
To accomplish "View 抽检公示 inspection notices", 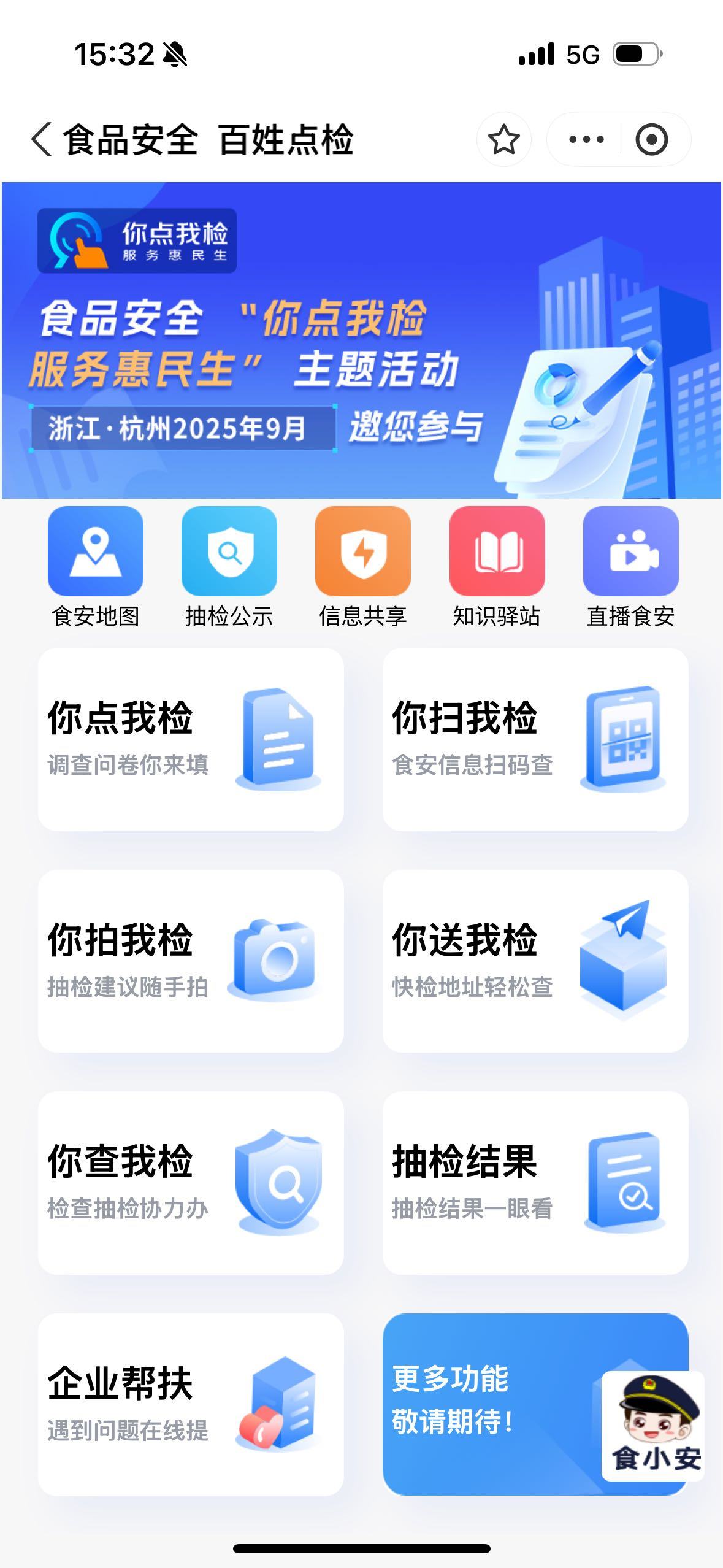I will coord(229,566).
